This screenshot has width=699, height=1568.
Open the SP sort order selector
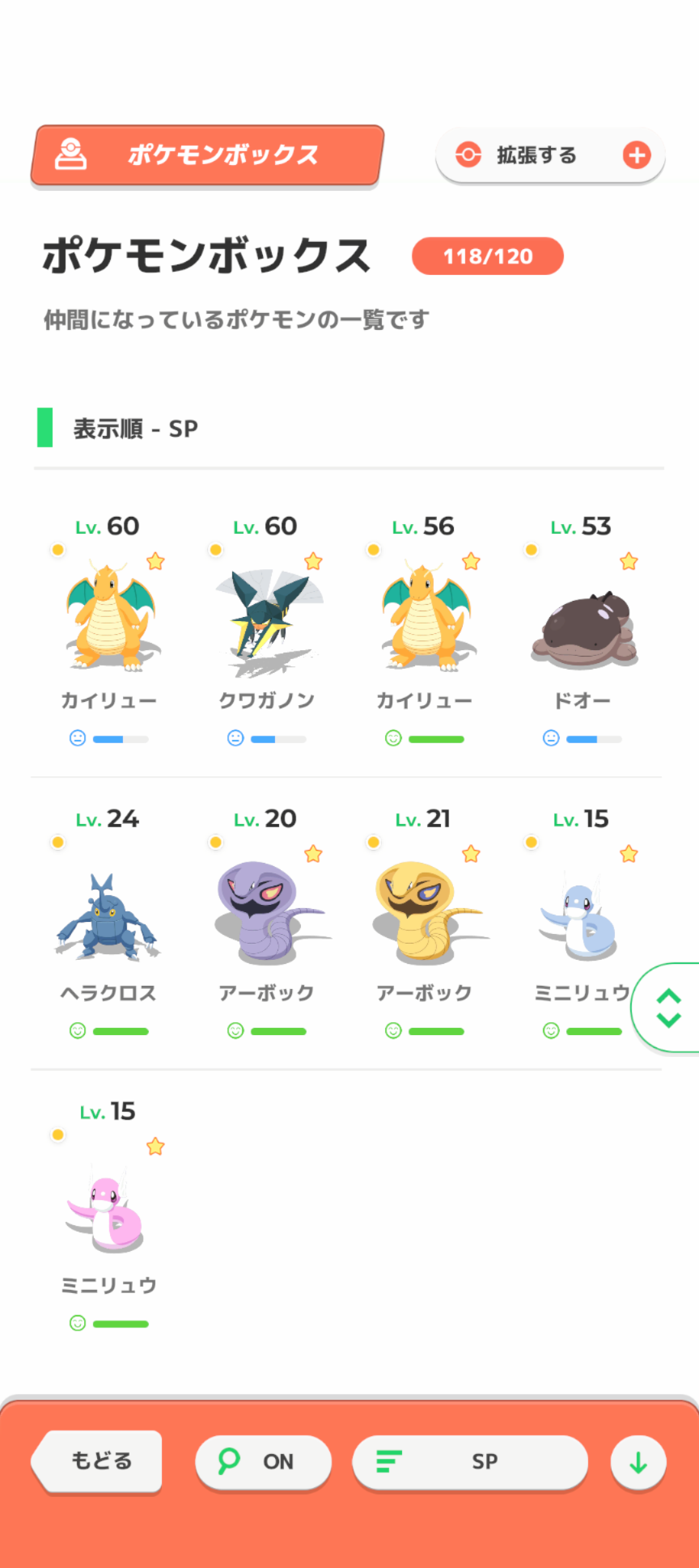coord(470,1461)
